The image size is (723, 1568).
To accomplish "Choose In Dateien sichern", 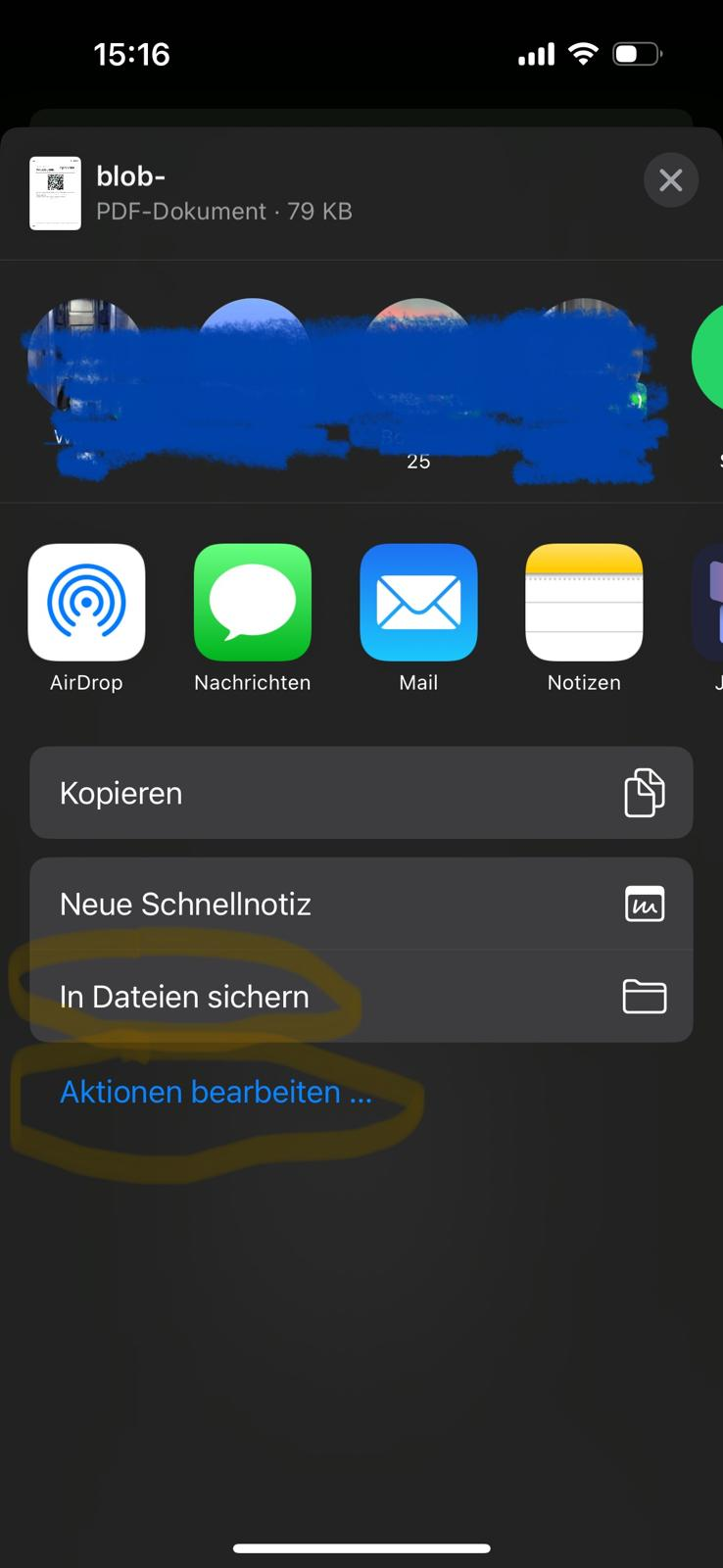I will tap(361, 997).
